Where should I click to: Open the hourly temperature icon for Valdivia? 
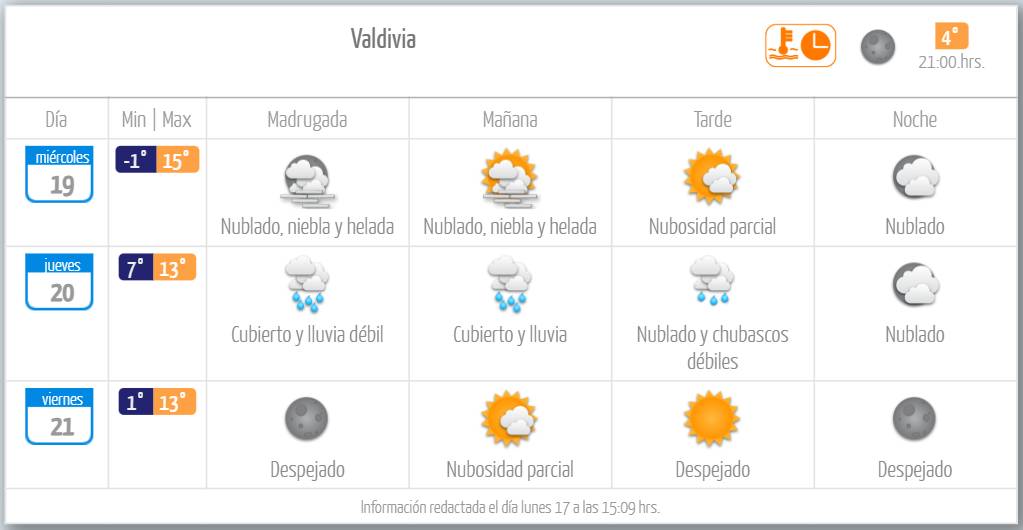point(801,46)
